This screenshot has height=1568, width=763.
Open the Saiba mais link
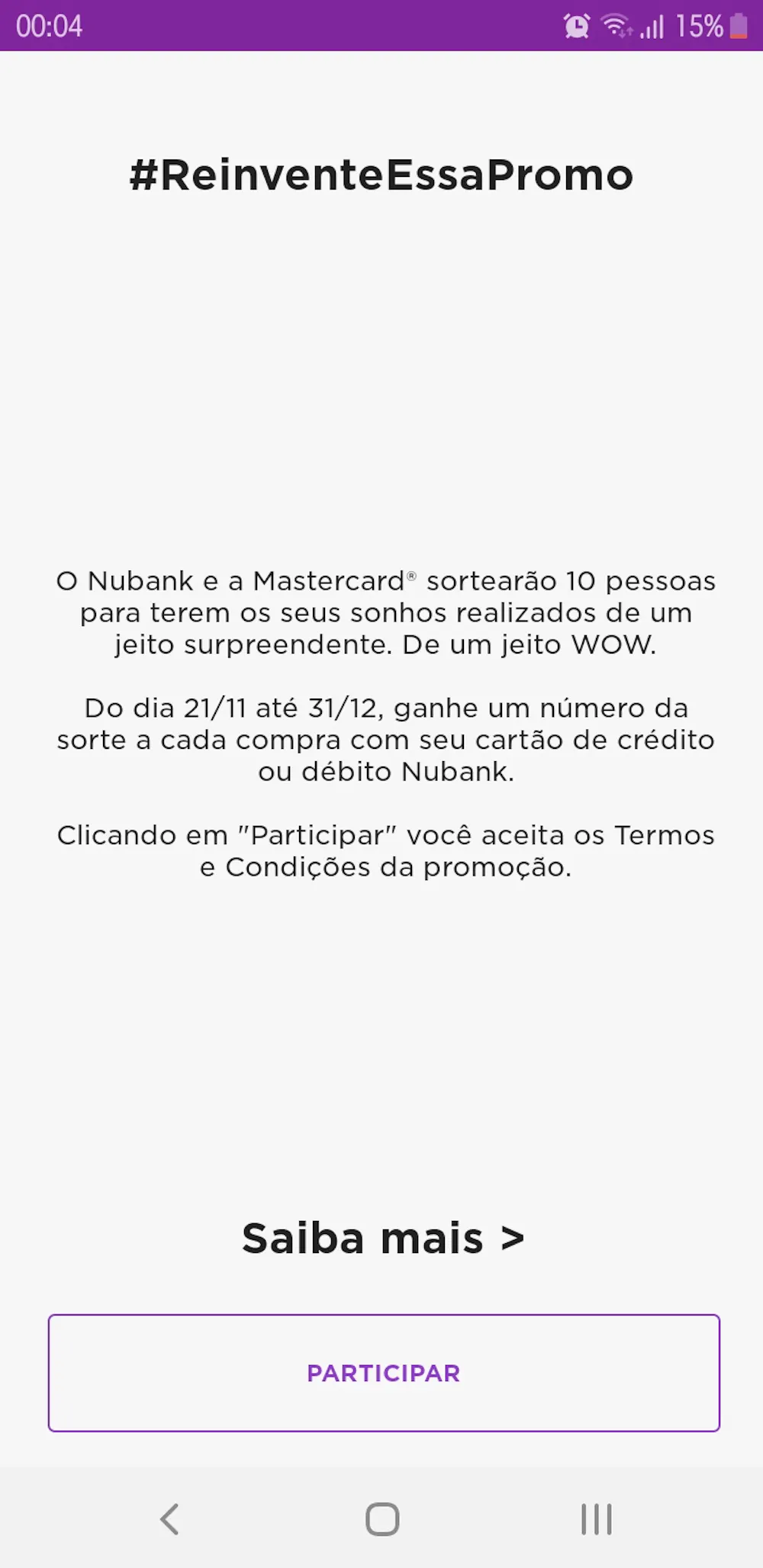click(382, 1239)
